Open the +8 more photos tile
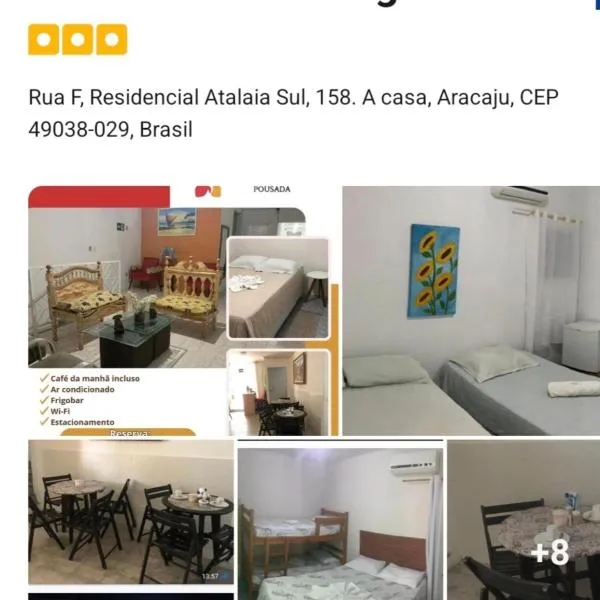This screenshot has height=600, width=600. coord(523,522)
